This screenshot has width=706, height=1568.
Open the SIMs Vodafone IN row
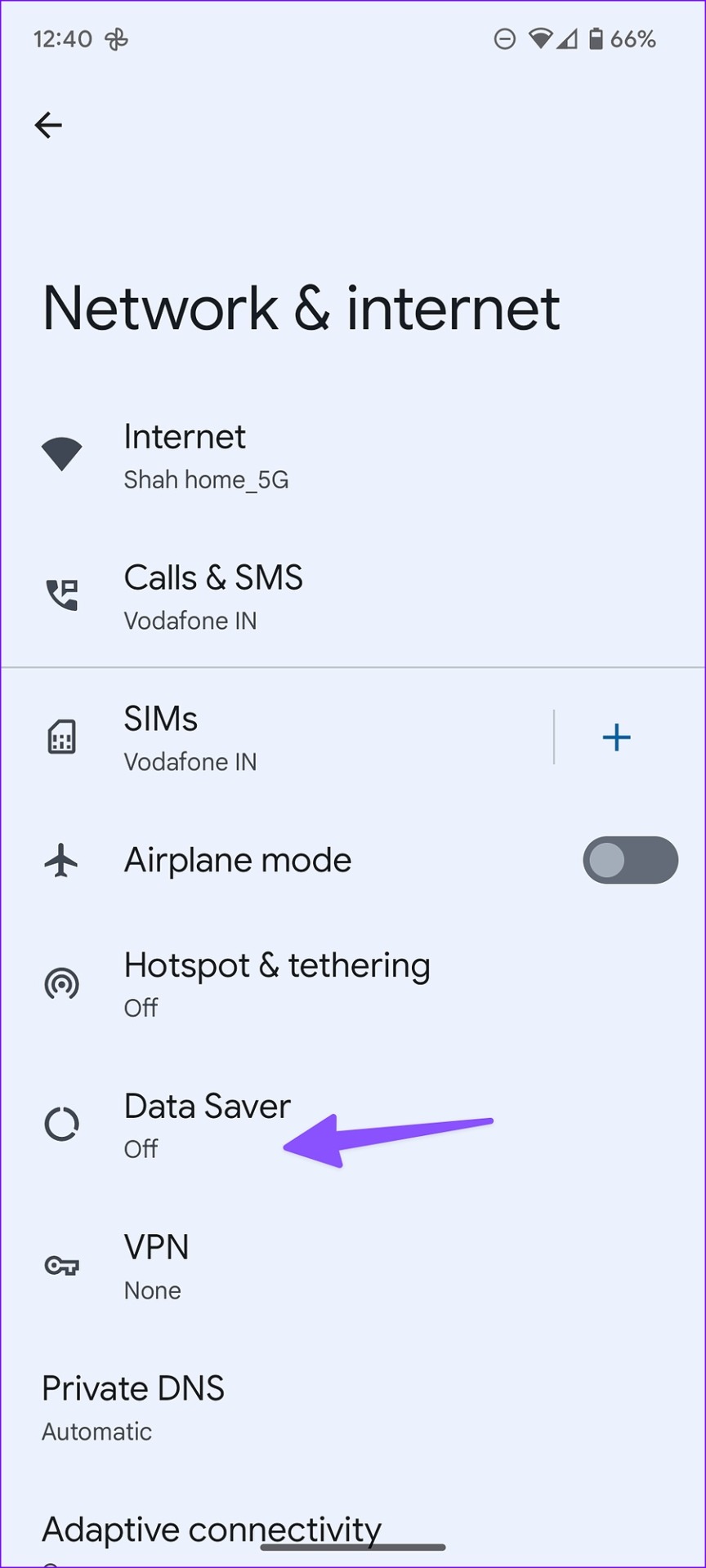coord(278,737)
